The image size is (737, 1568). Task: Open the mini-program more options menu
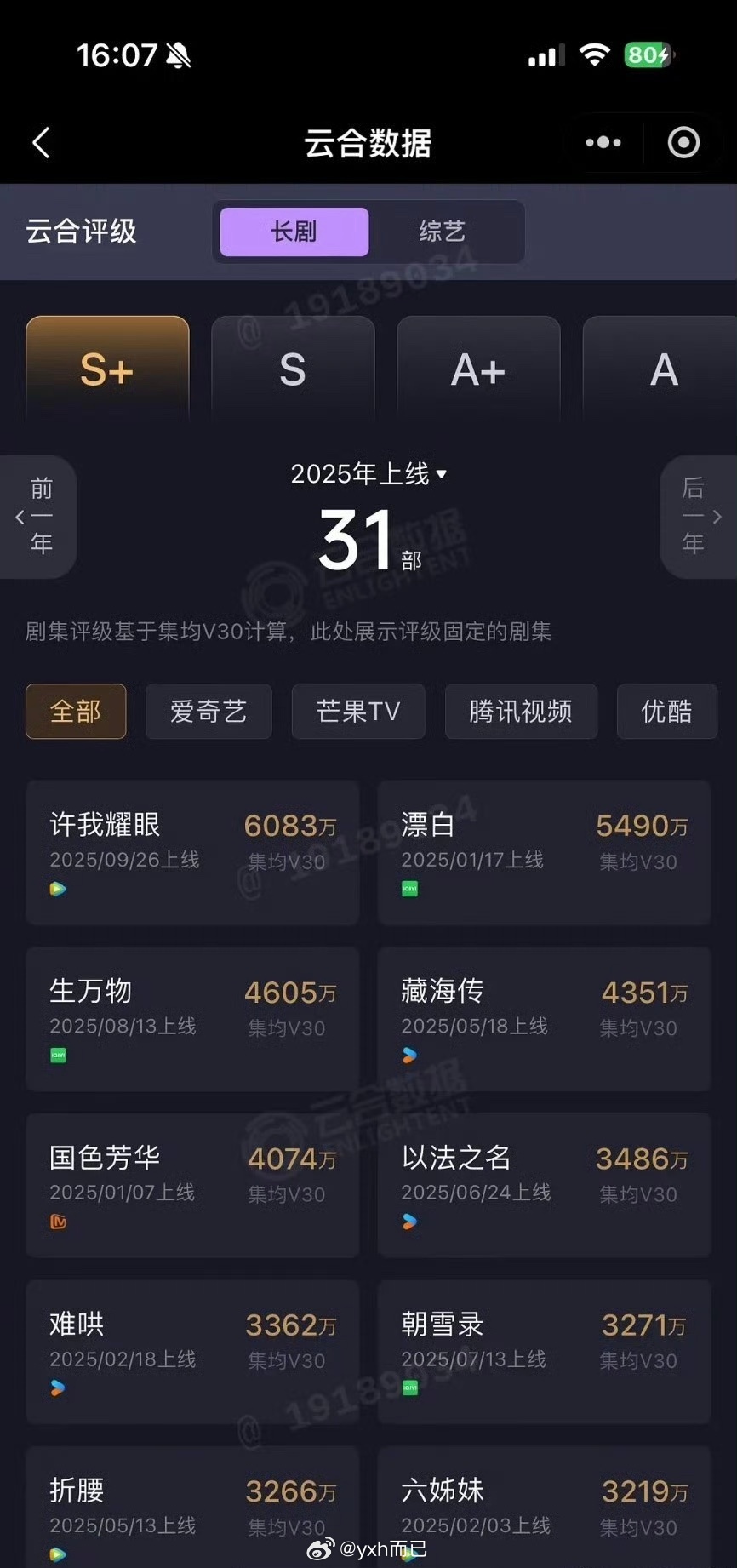602,142
